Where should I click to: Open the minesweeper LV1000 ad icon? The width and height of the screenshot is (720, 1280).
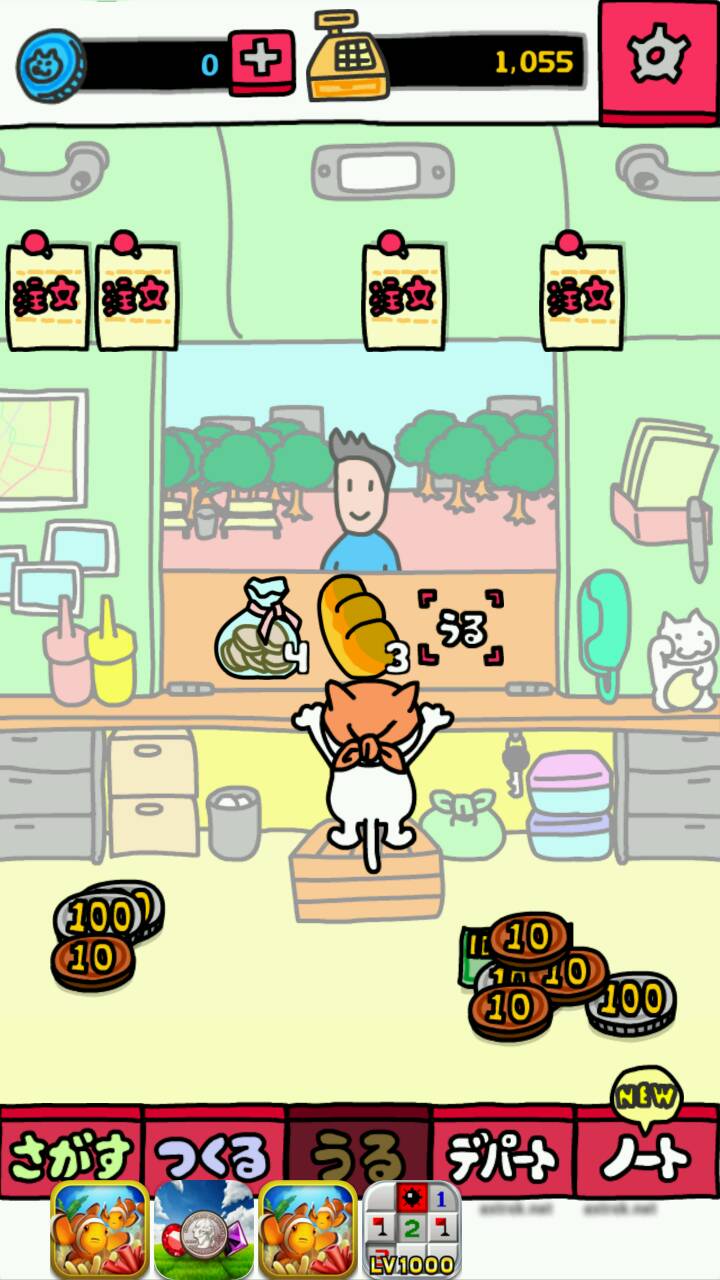point(411,1230)
